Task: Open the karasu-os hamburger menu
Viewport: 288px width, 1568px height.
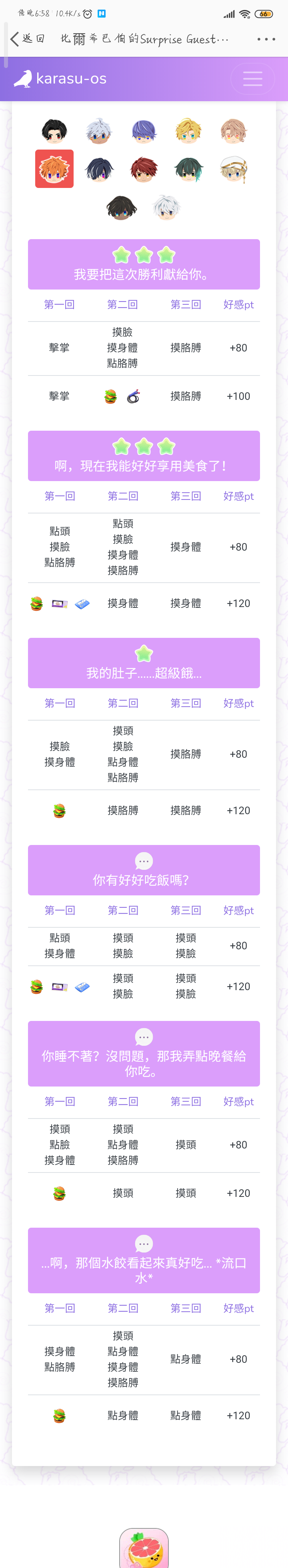Action: 253,78
